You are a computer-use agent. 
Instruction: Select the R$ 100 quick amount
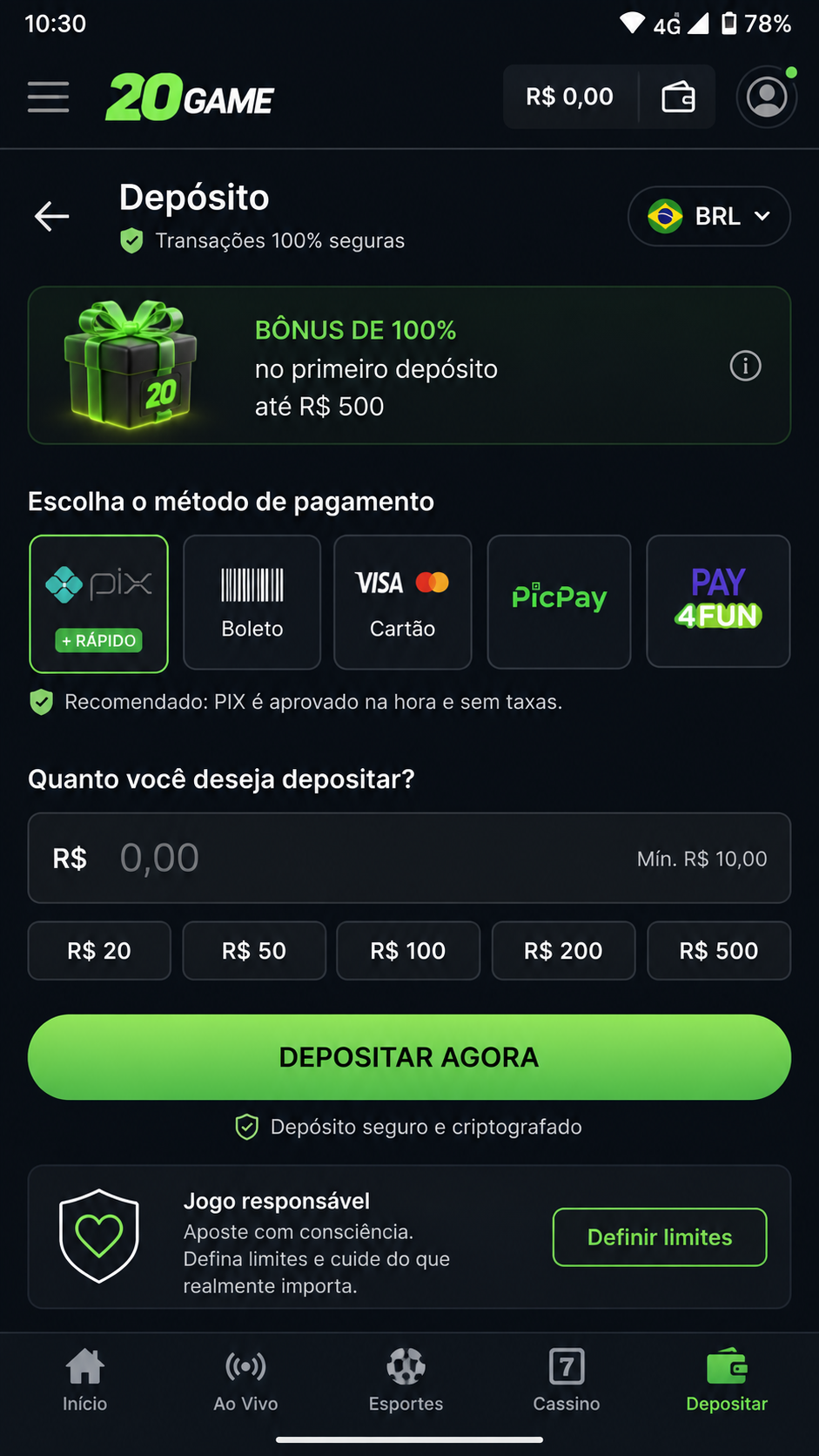point(408,951)
